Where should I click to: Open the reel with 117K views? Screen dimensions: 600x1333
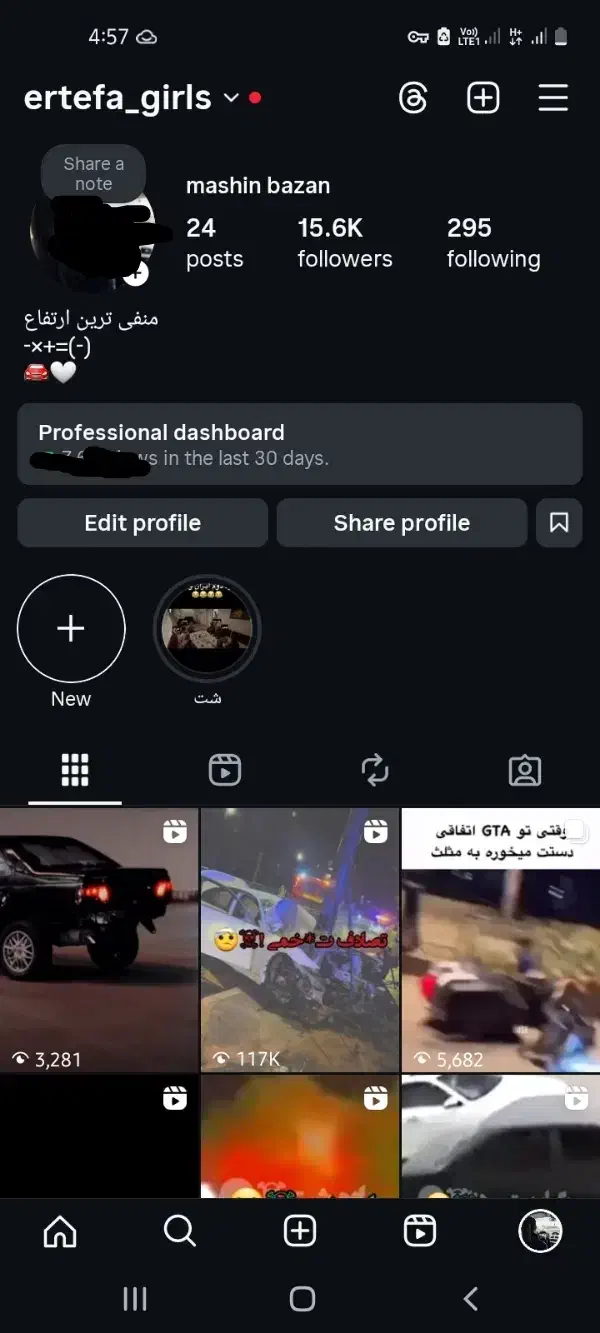[x=299, y=940]
